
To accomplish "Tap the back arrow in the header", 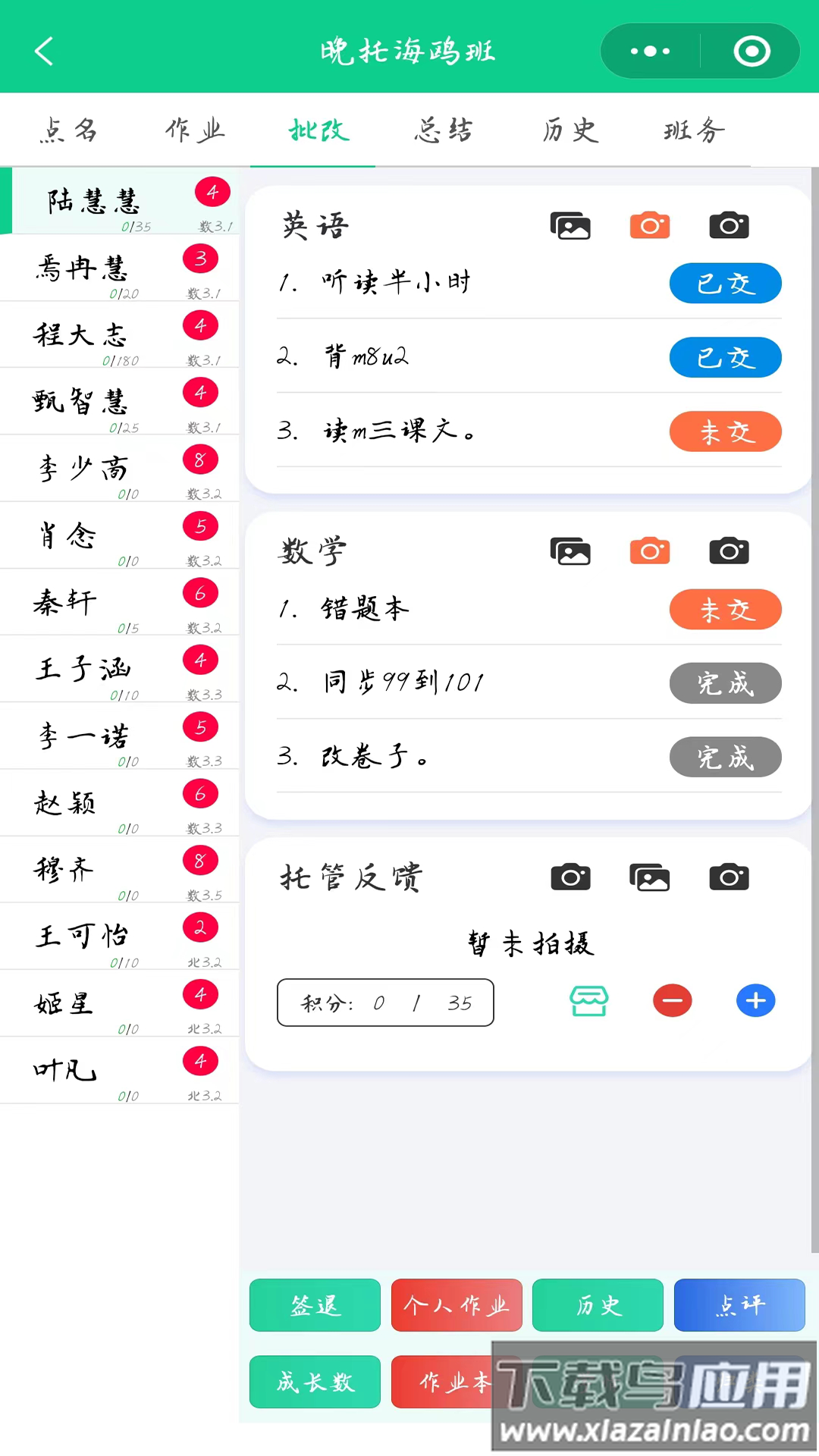I will pyautogui.click(x=43, y=51).
